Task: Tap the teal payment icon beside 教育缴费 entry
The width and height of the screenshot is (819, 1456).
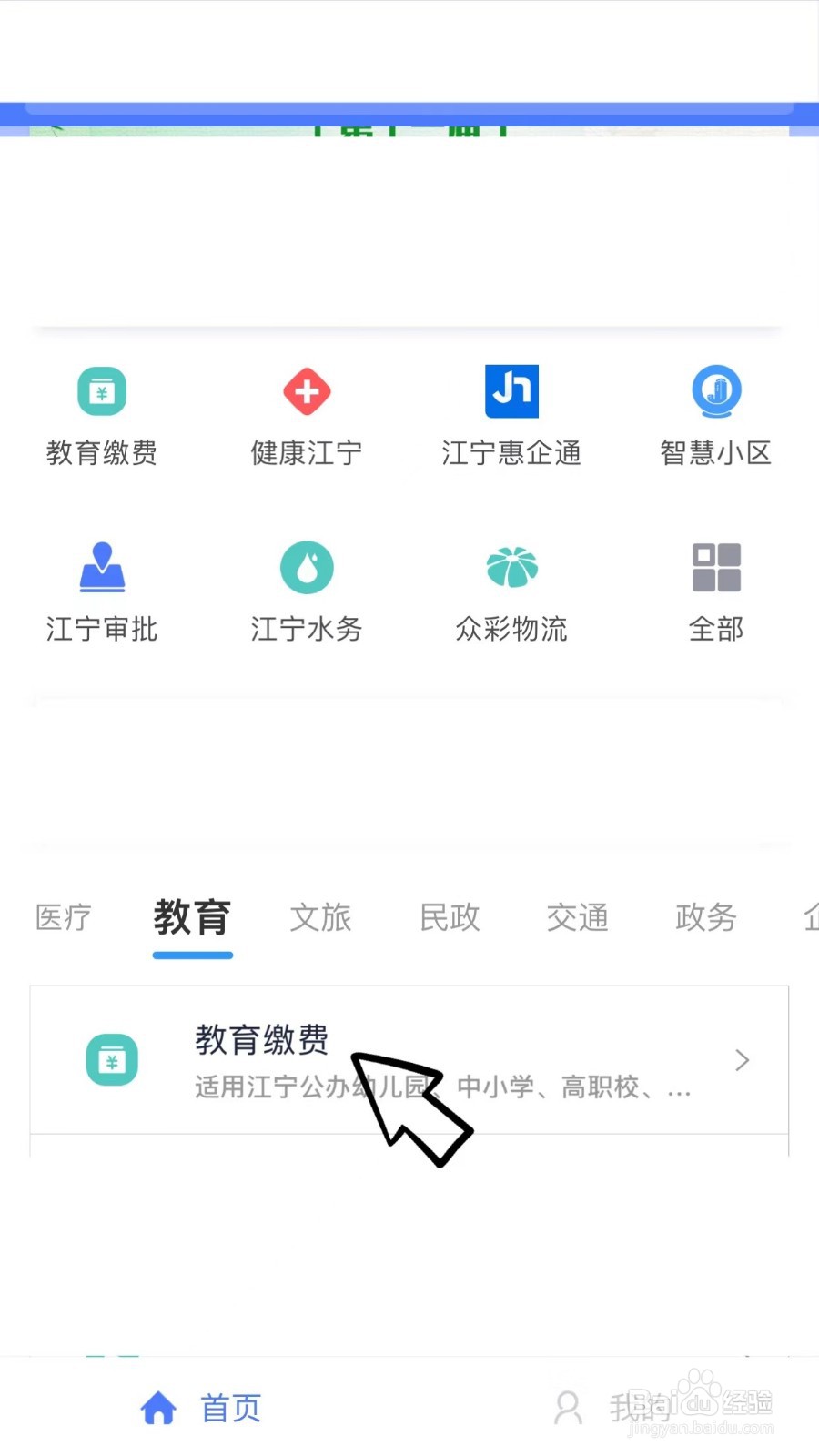Action: (x=112, y=1058)
